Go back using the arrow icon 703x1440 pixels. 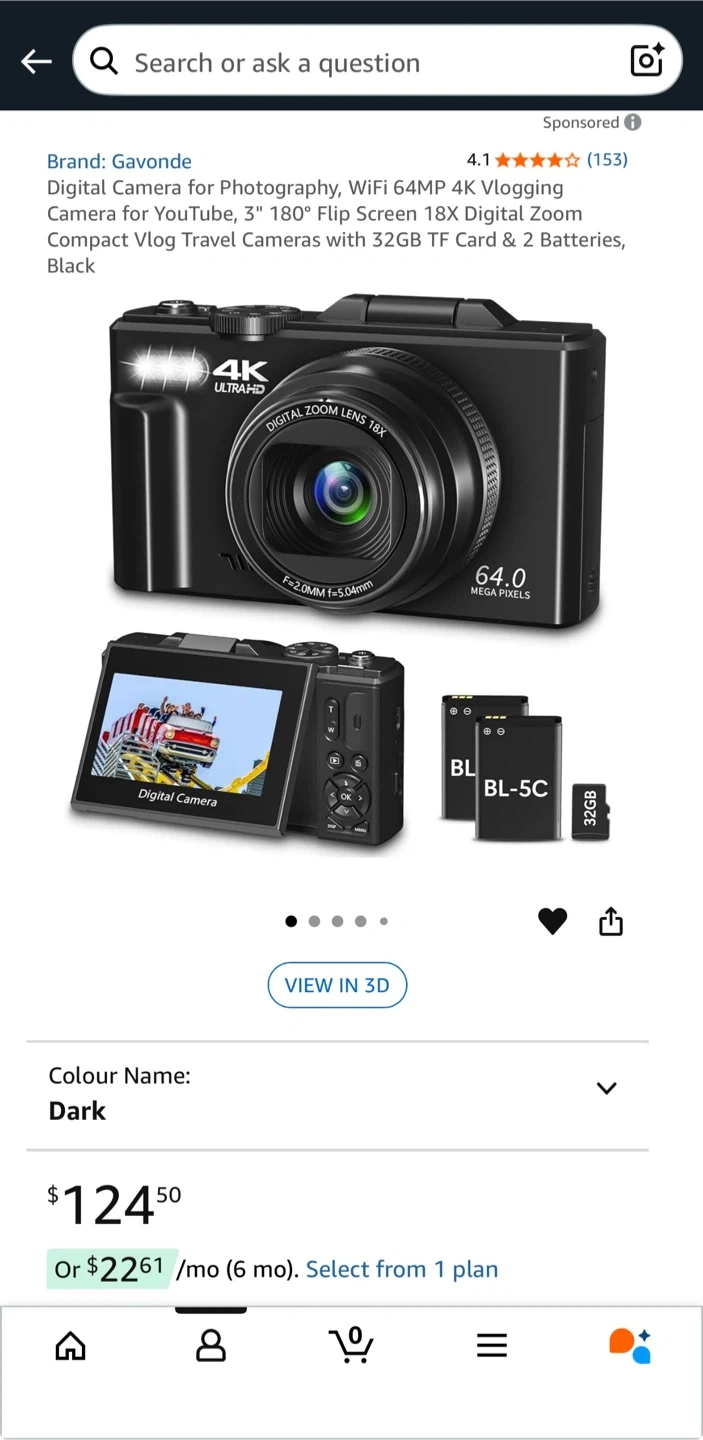pos(36,62)
